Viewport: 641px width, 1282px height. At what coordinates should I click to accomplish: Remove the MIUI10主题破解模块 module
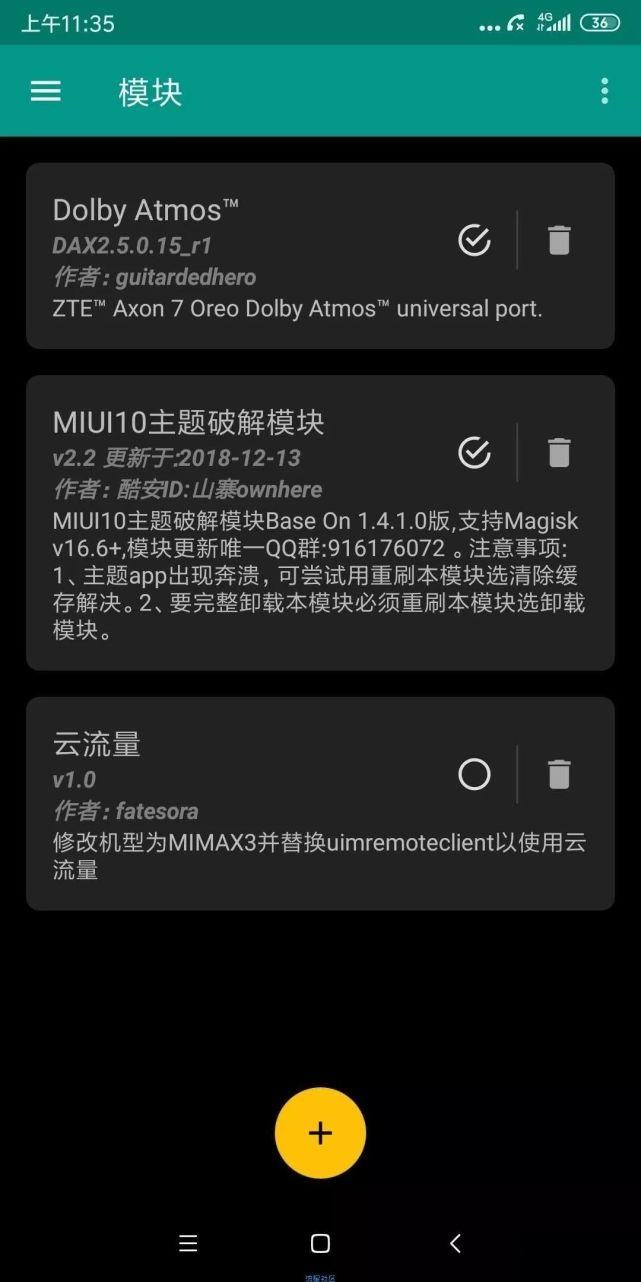tap(559, 453)
